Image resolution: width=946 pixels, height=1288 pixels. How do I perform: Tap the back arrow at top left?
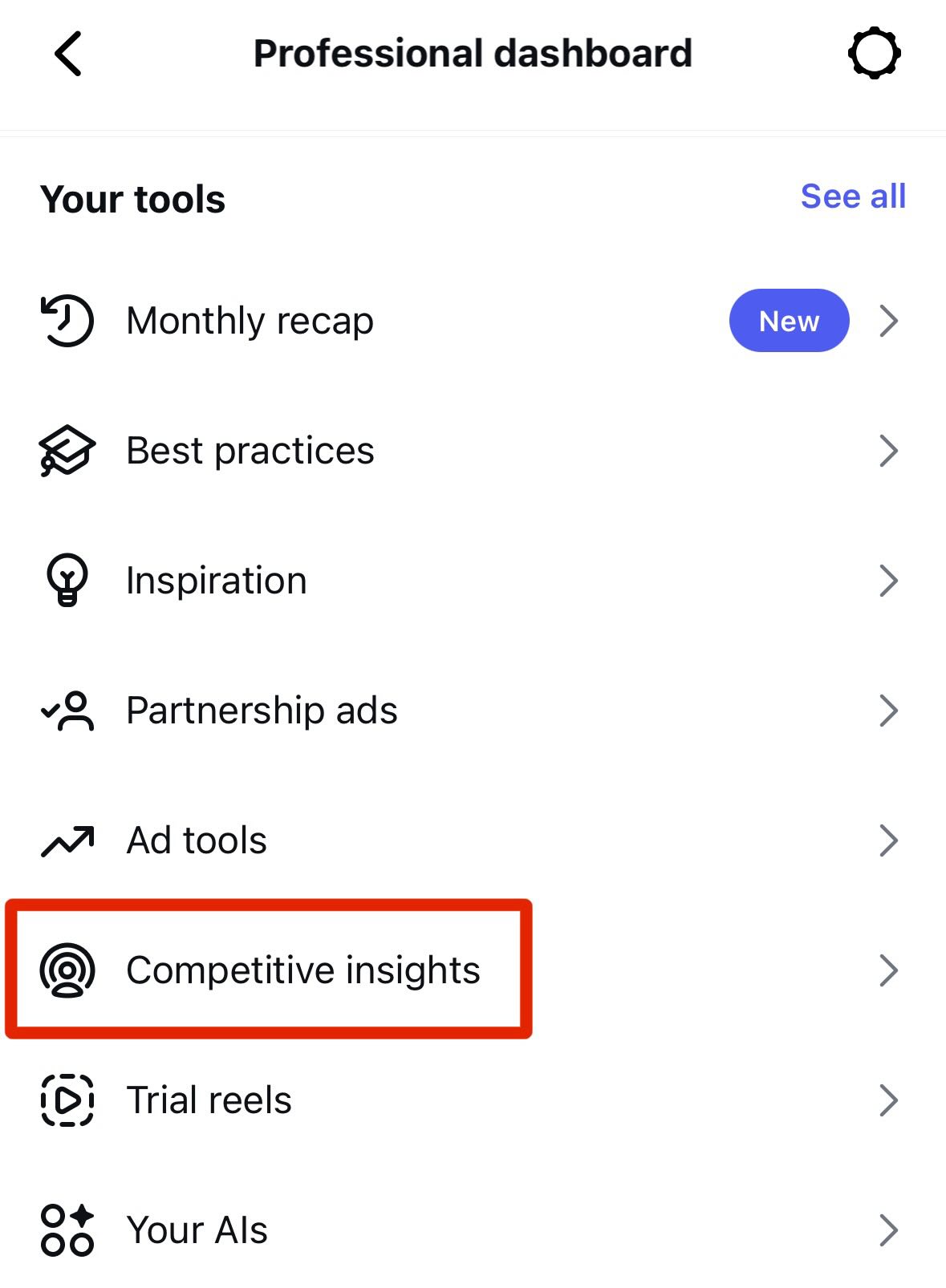pyautogui.click(x=67, y=54)
